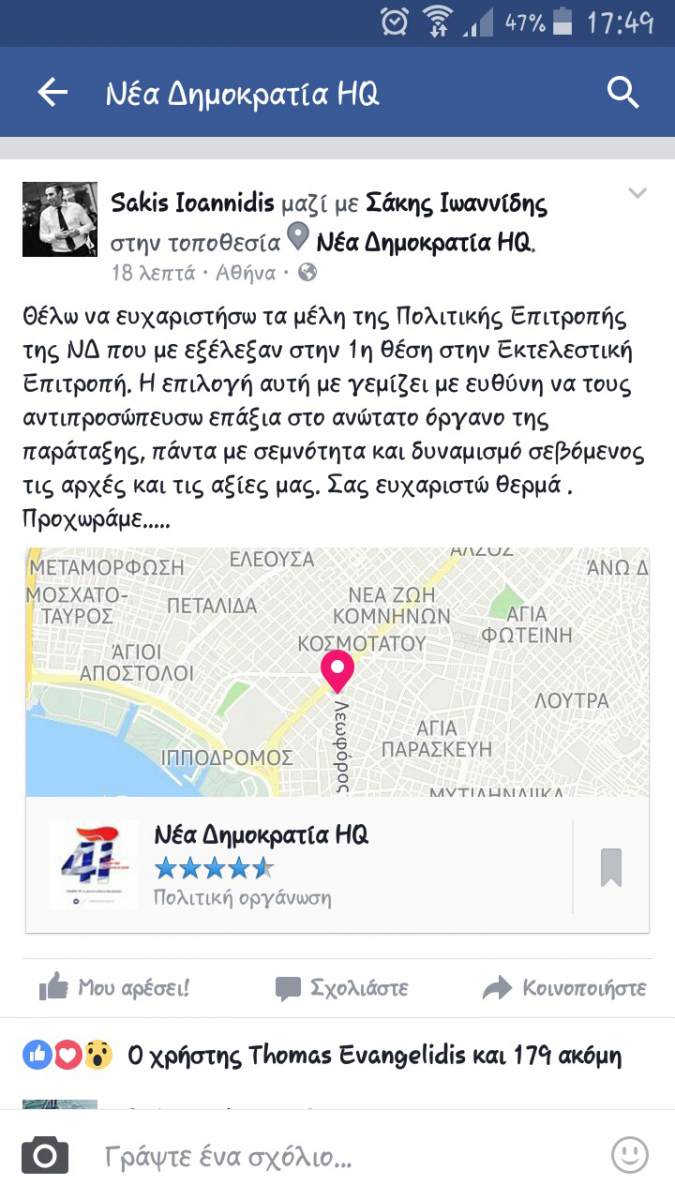Image resolution: width=675 pixels, height=1200 pixels.
Task: Tap Σχολιάστε to comment
Action: coord(342,988)
